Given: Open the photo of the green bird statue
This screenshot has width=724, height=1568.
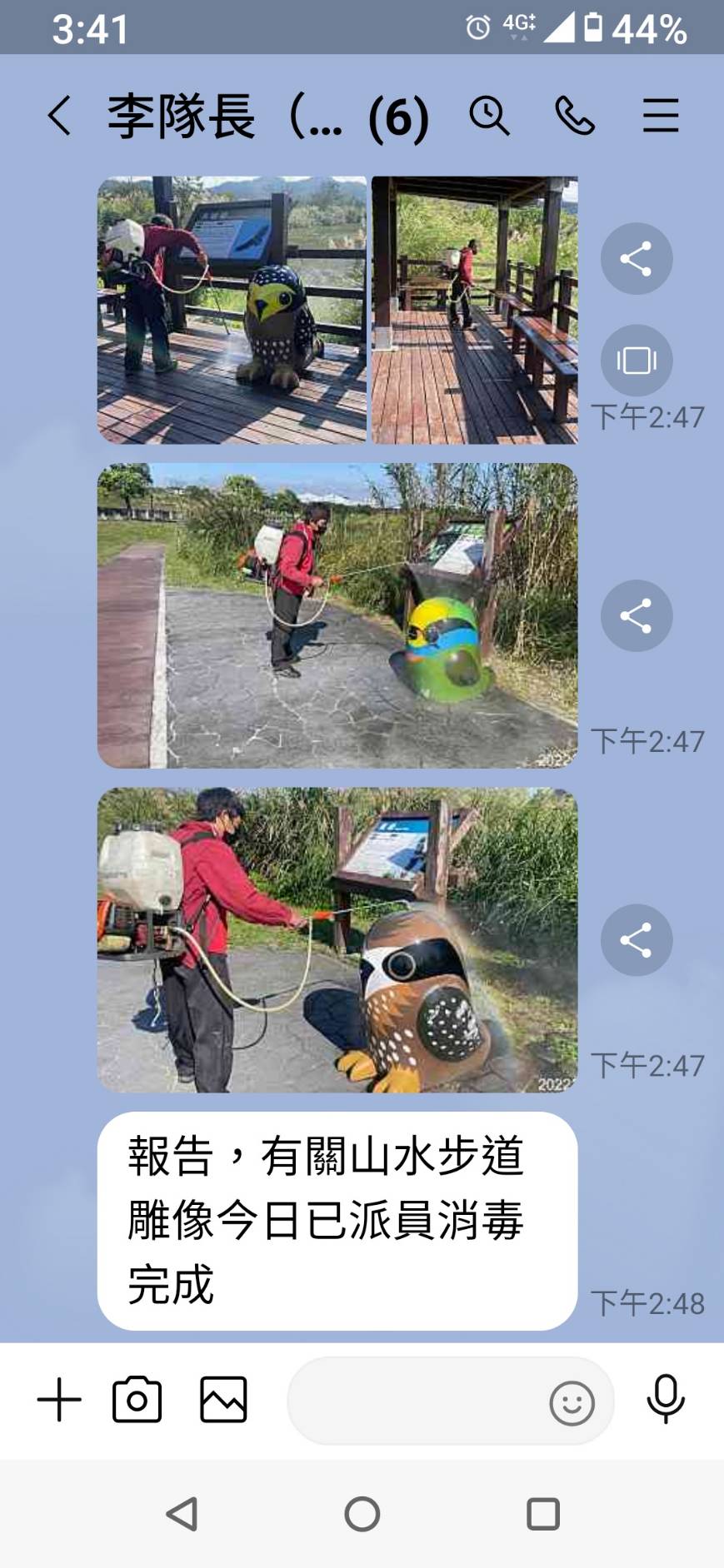Looking at the screenshot, I should (x=337, y=615).
